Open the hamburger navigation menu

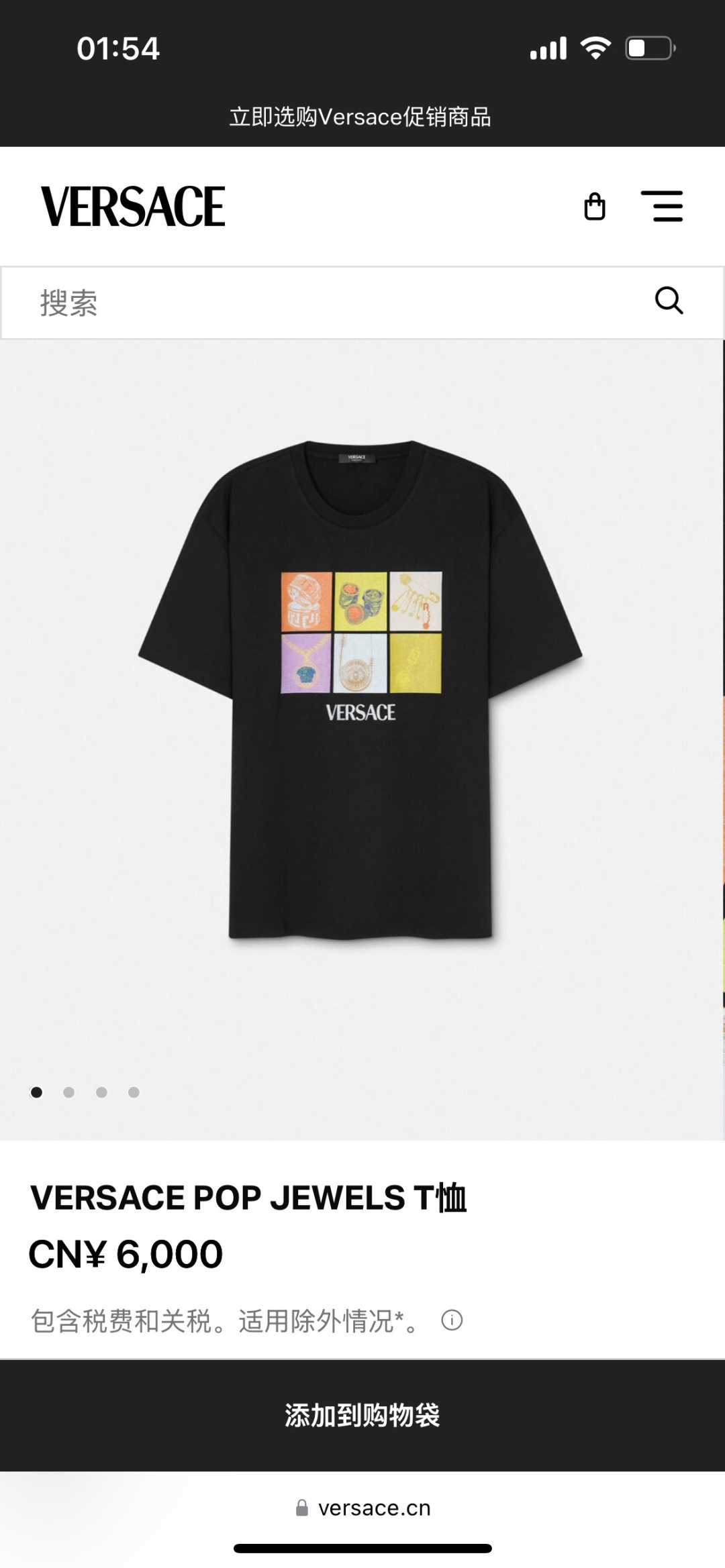[663, 205]
